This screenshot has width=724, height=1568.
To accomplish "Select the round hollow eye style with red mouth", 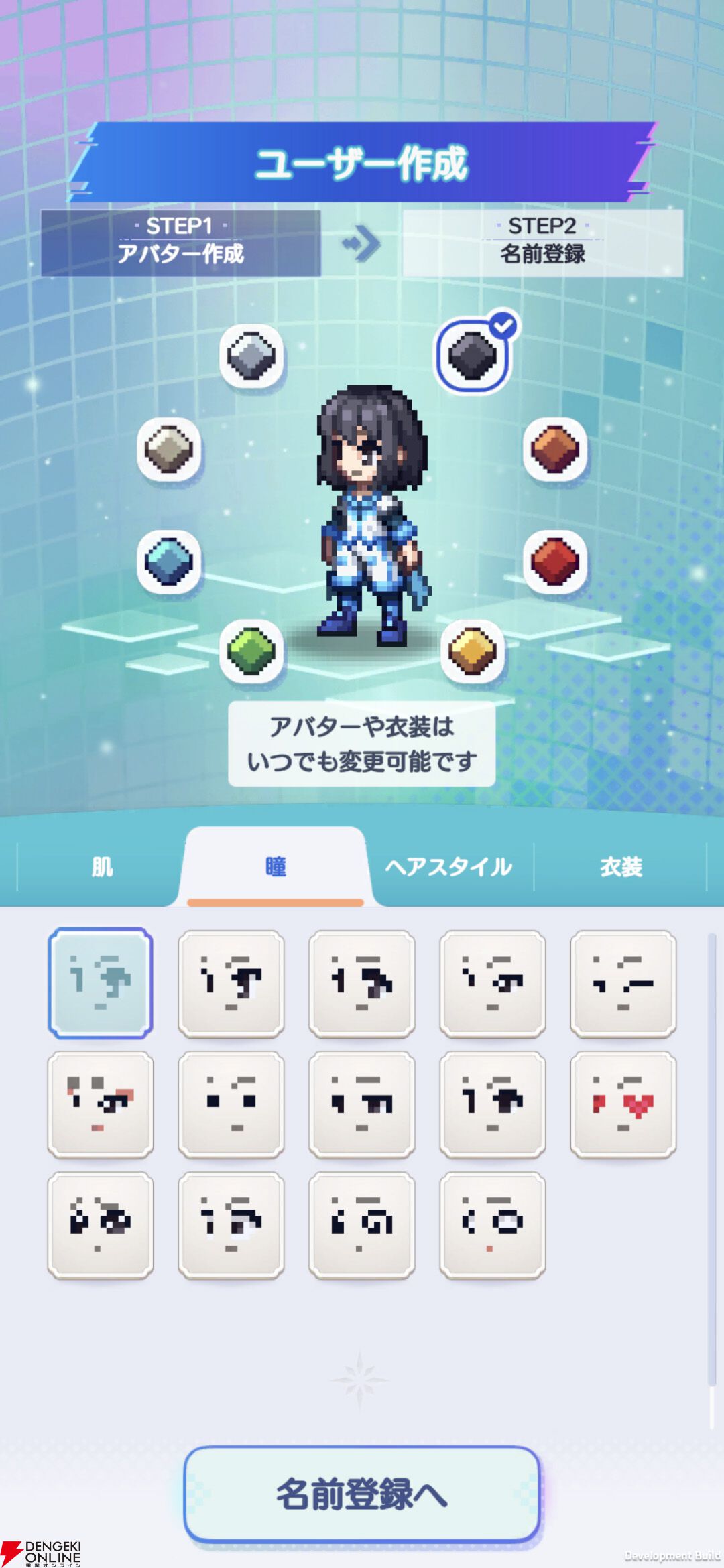I will [493, 1225].
